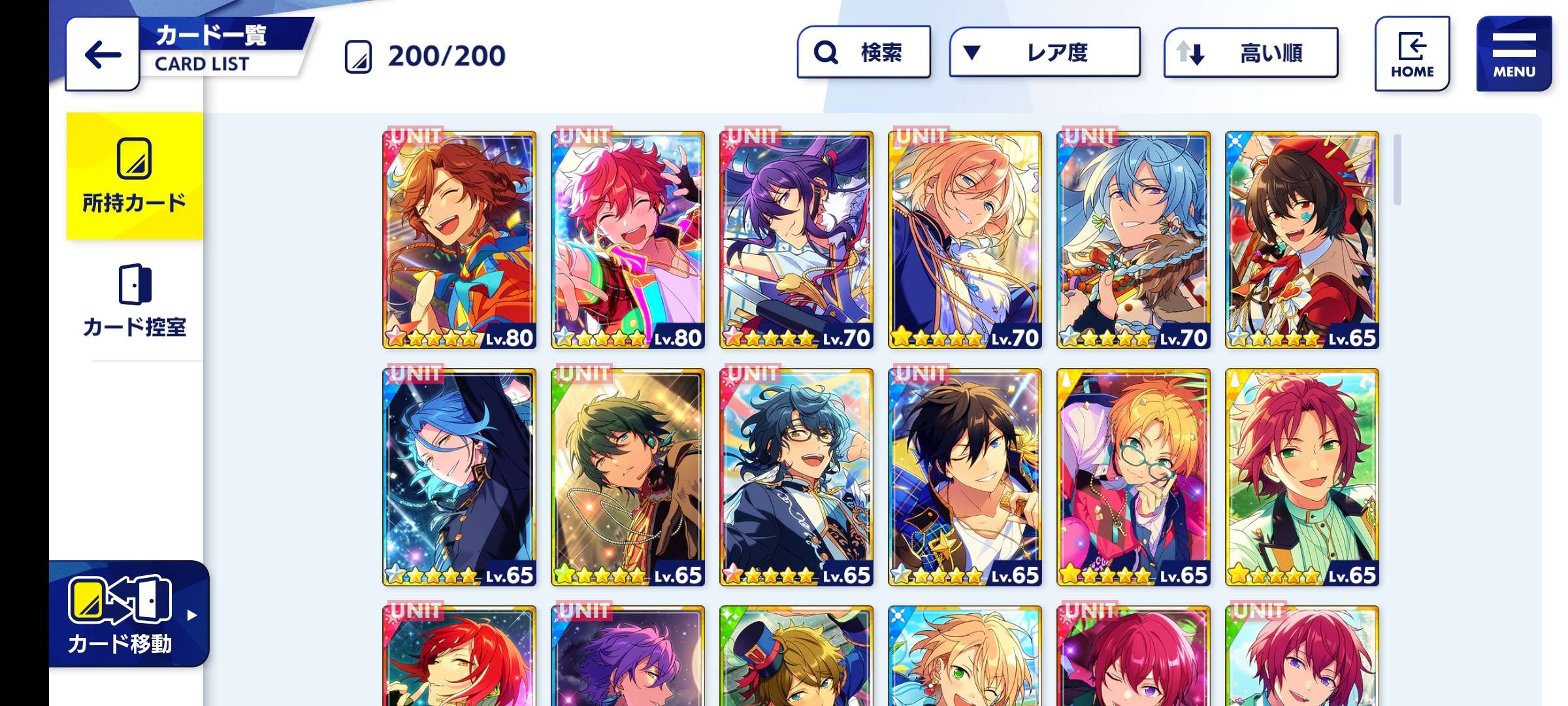Open the Lv.65 dark-blue-haired card with glasses
Viewport: 1568px width, 706px height.
click(796, 477)
